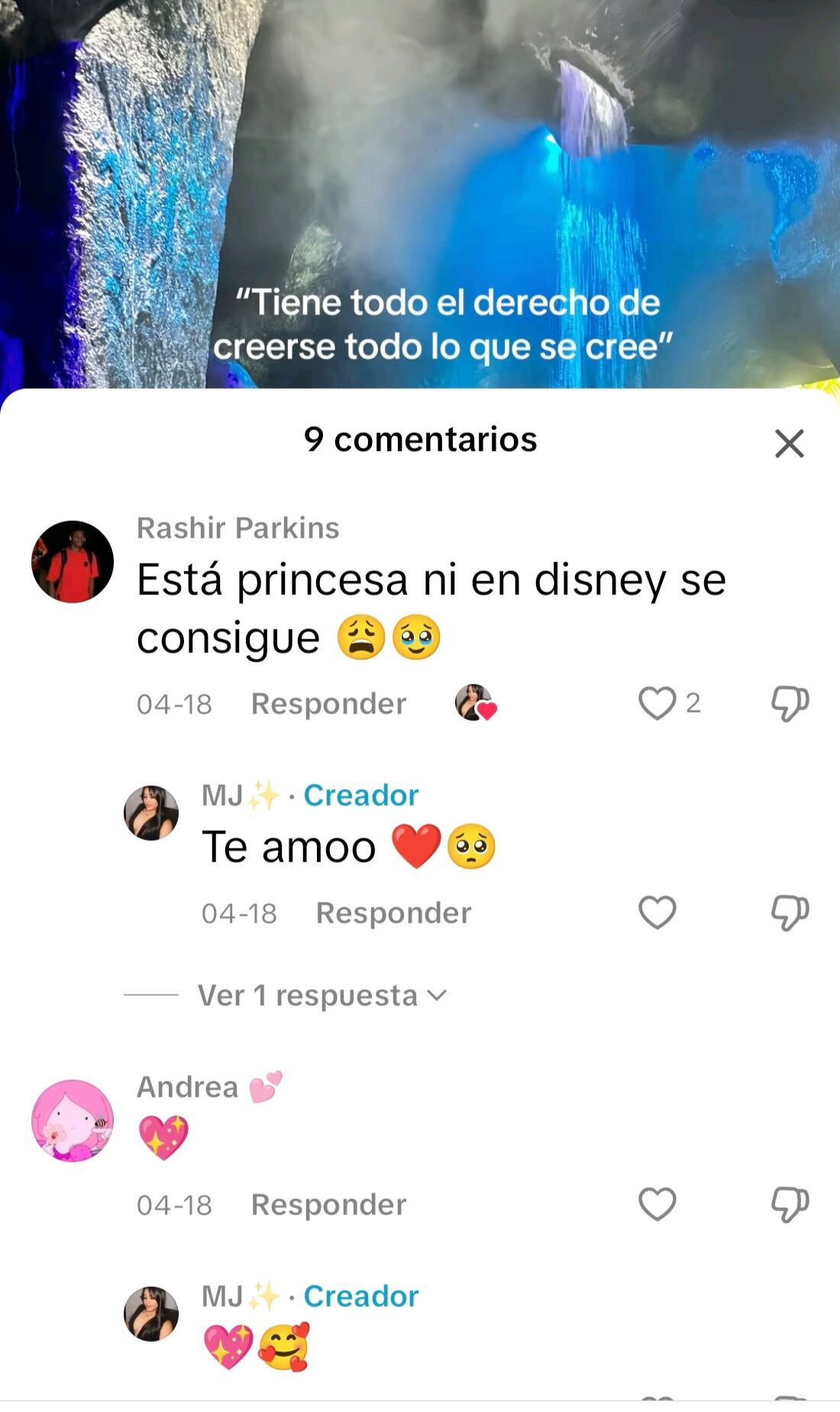This screenshot has width=840, height=1412.
Task: Dislike Rashir Parkins' comment
Action: coord(789,703)
